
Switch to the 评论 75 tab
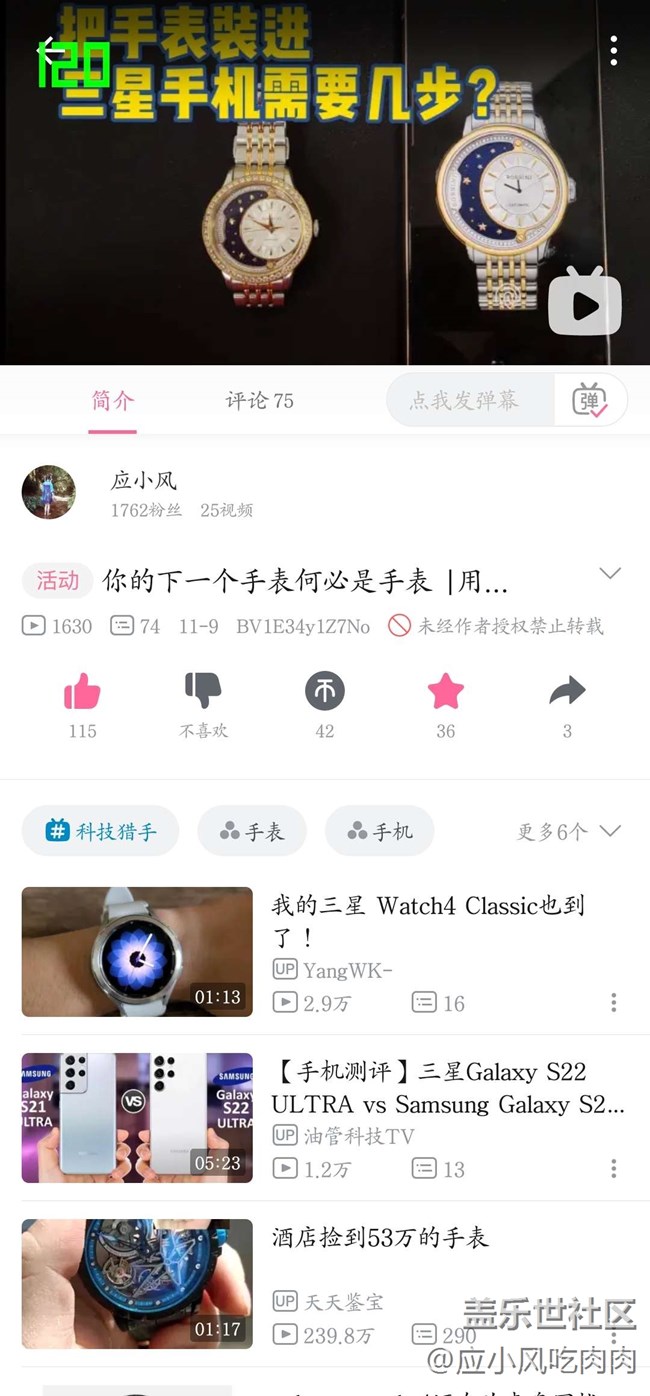[x=259, y=401]
